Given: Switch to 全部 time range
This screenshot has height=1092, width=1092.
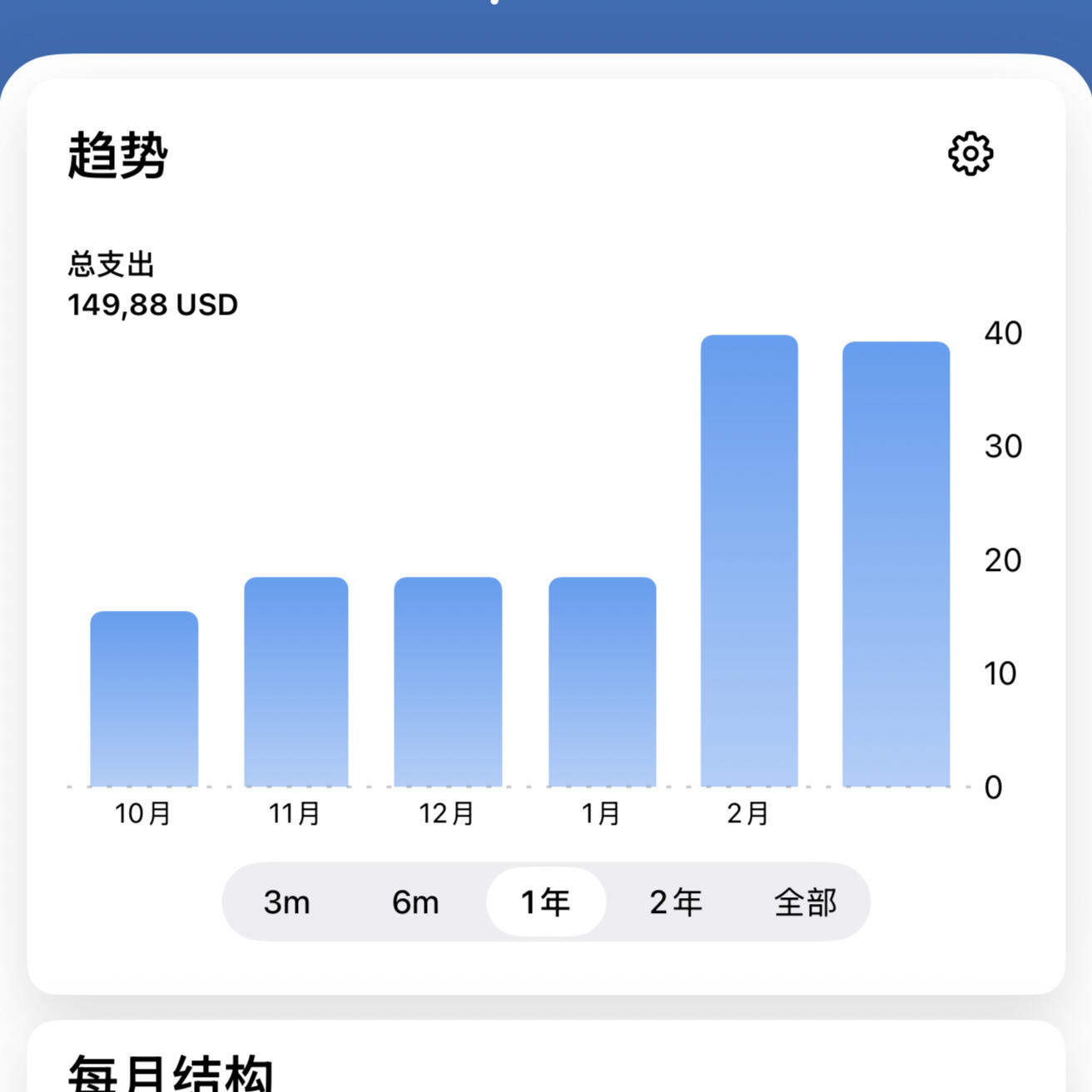Looking at the screenshot, I should (805, 902).
